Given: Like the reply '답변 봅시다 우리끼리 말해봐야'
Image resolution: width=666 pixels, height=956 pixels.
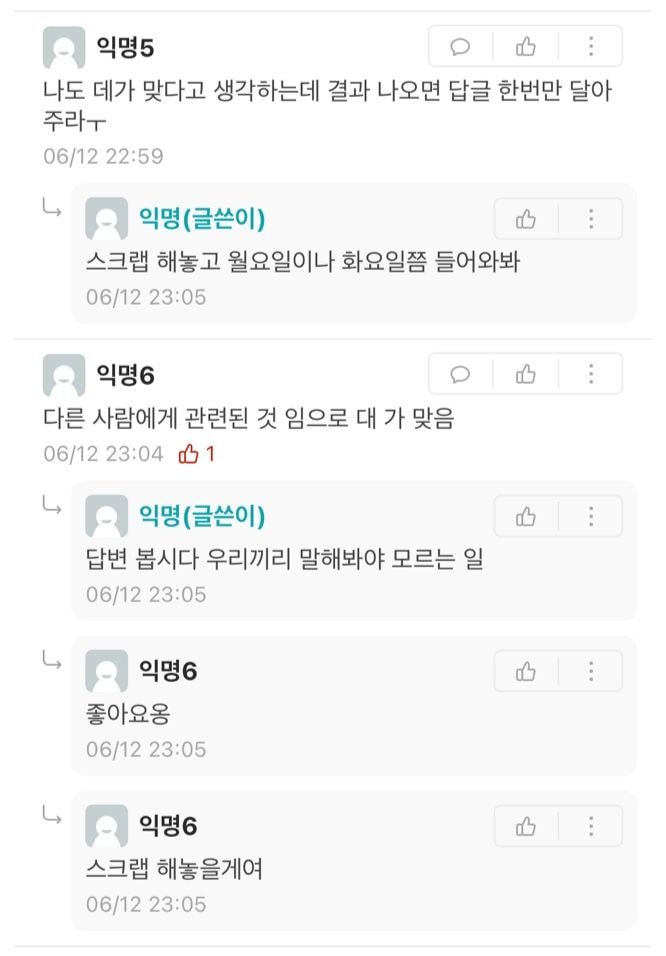Looking at the screenshot, I should coord(526,516).
